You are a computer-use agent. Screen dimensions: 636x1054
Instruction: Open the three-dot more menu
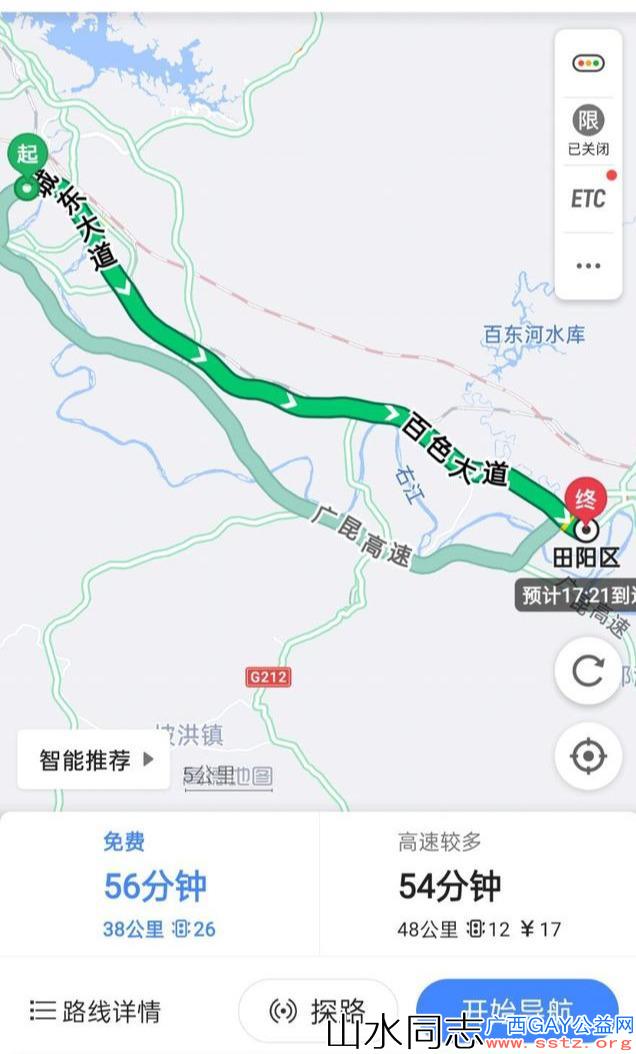click(588, 266)
